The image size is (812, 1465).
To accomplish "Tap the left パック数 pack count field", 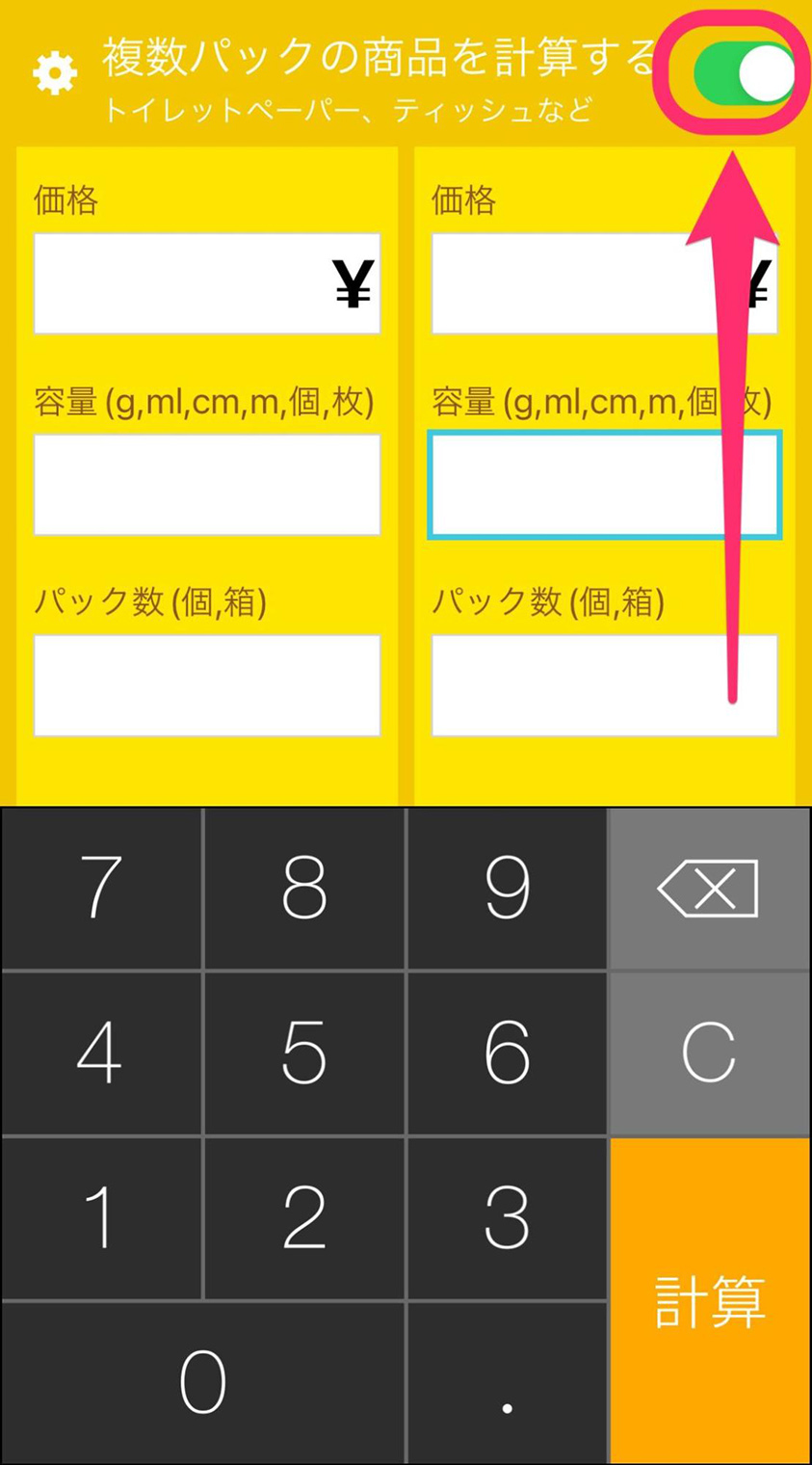I will tap(207, 685).
